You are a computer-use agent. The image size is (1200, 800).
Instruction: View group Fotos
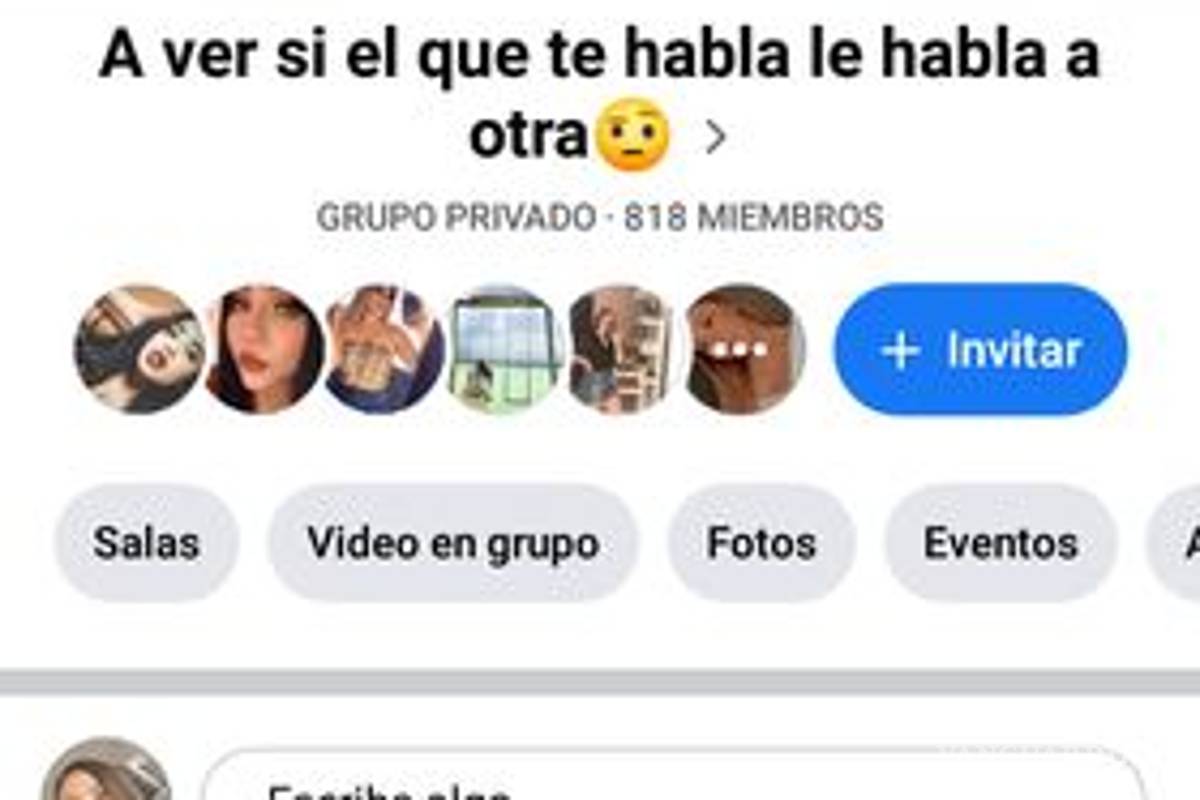tap(761, 543)
